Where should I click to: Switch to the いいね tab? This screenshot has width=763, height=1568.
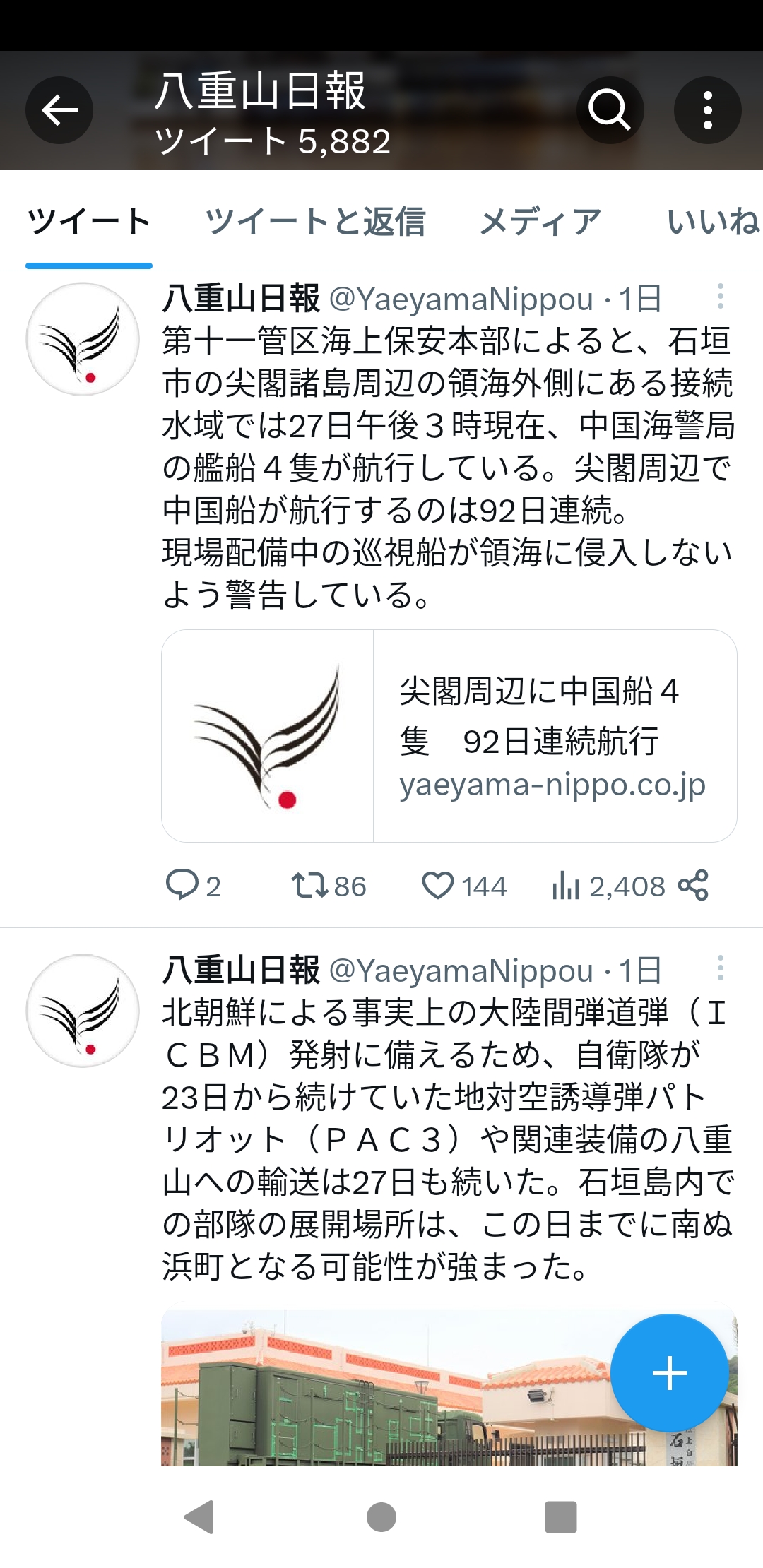712,222
